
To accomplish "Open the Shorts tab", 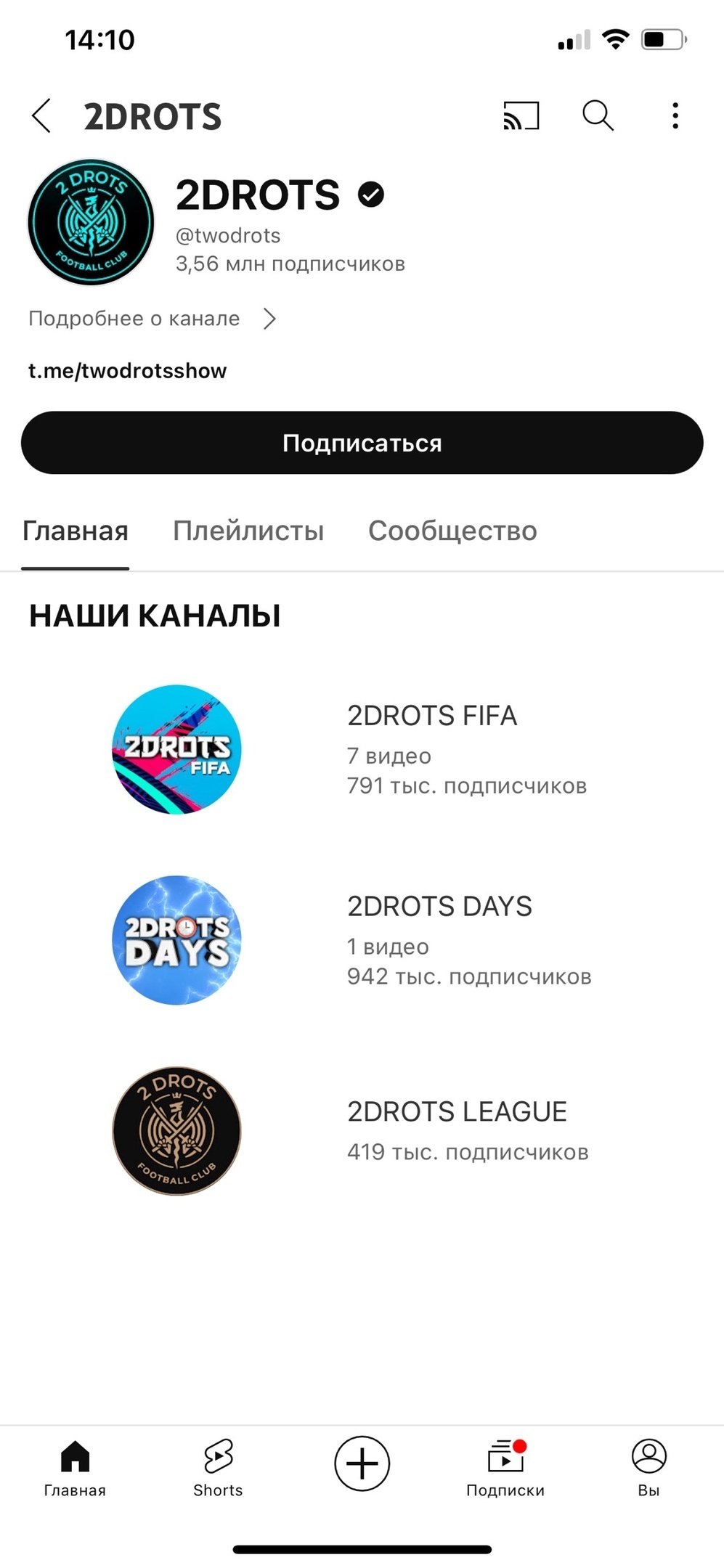I will [x=218, y=1468].
